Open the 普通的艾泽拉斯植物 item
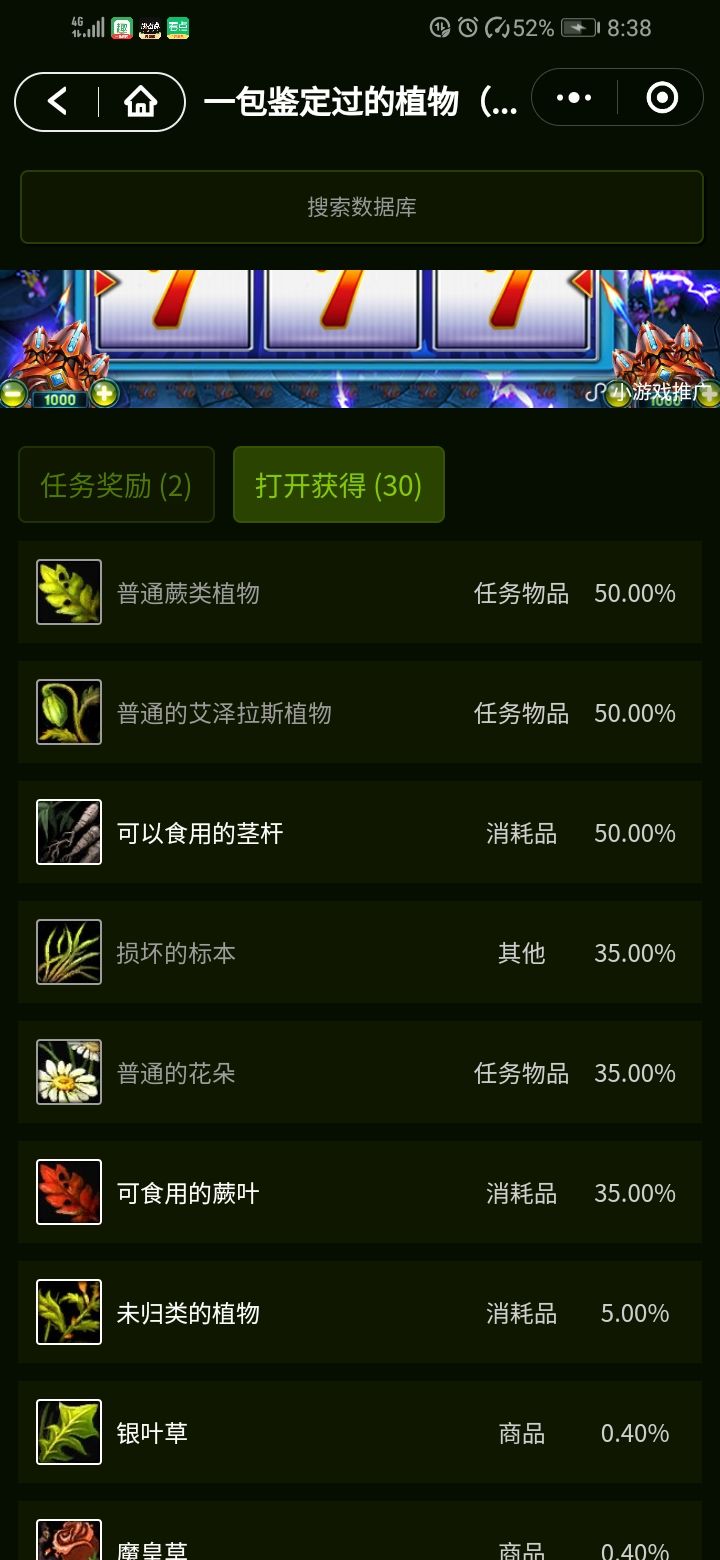This screenshot has width=720, height=1560. (x=360, y=713)
